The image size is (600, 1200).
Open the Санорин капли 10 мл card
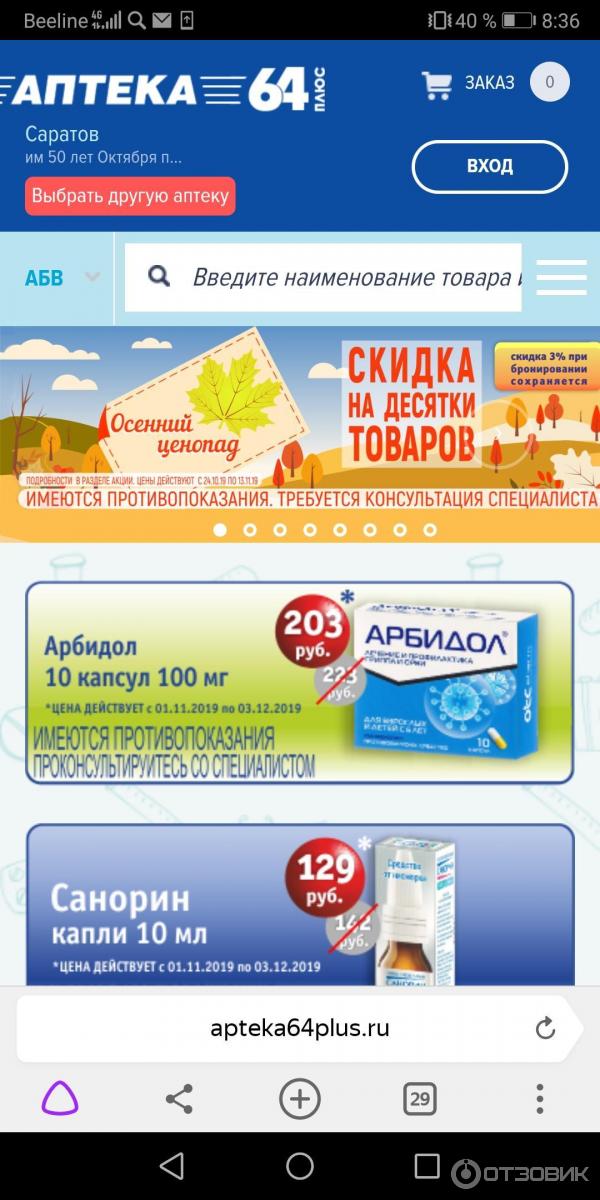(x=300, y=905)
